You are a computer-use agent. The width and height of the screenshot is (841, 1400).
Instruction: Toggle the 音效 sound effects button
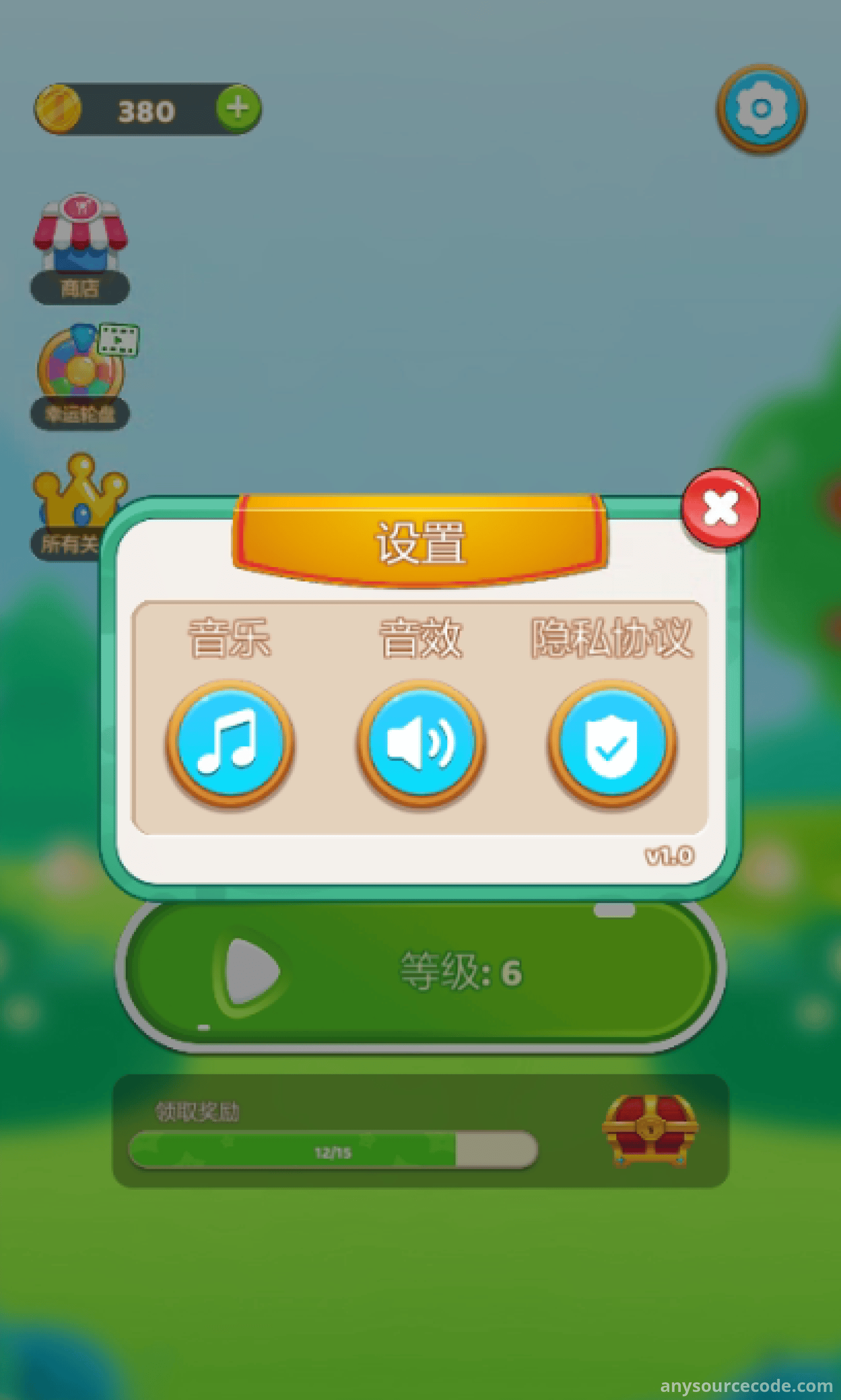420,743
